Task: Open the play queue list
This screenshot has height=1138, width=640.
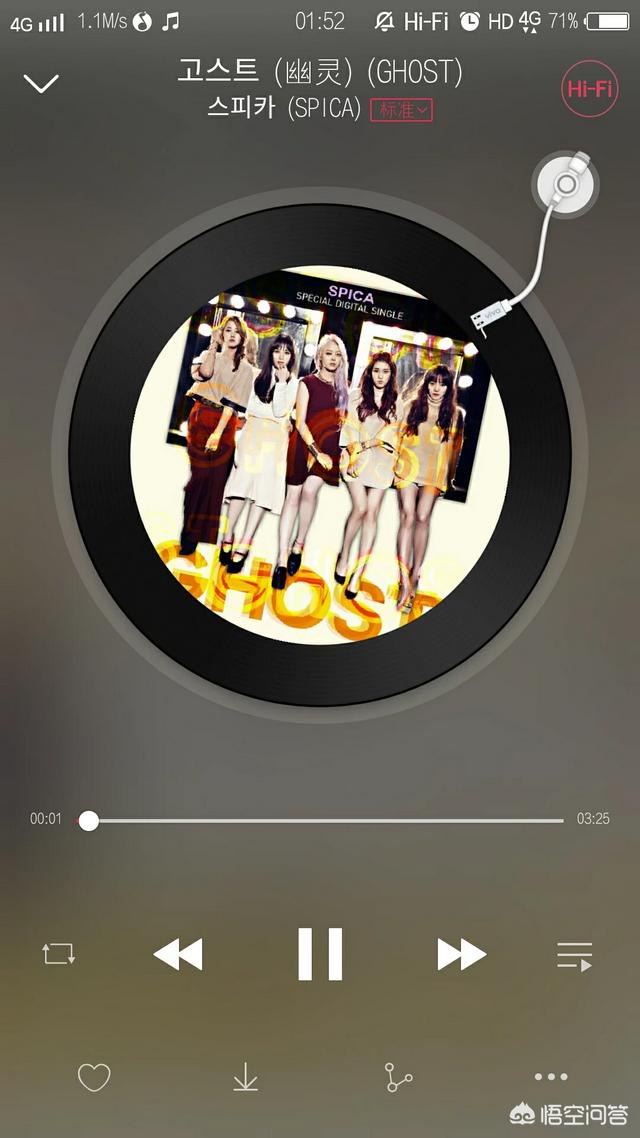Action: pos(575,956)
